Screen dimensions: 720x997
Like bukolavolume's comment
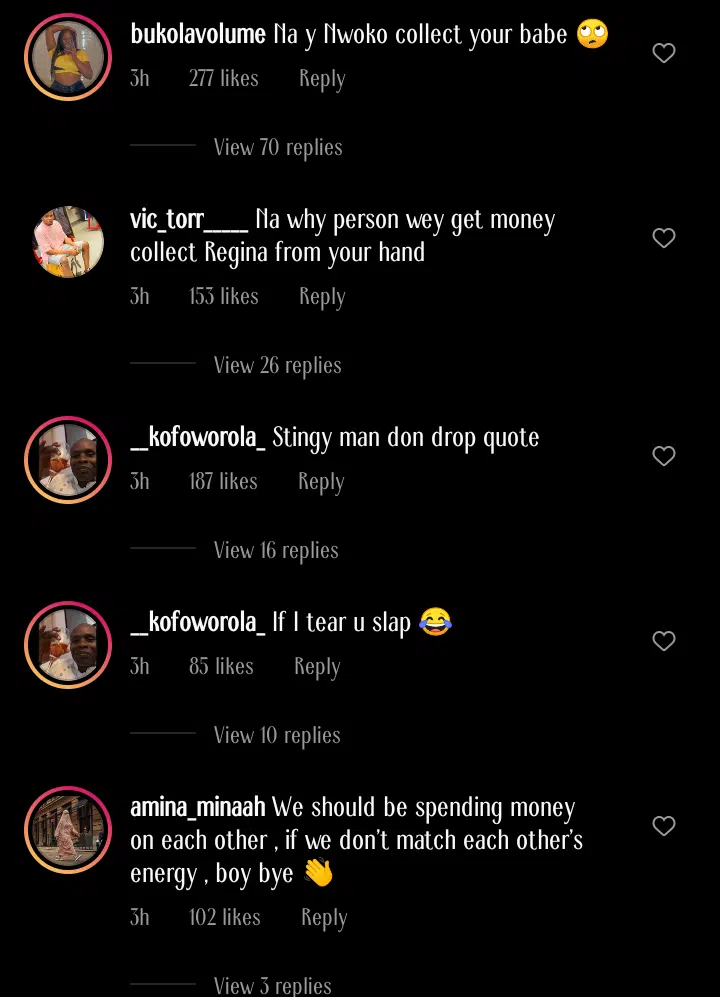pyautogui.click(x=664, y=53)
